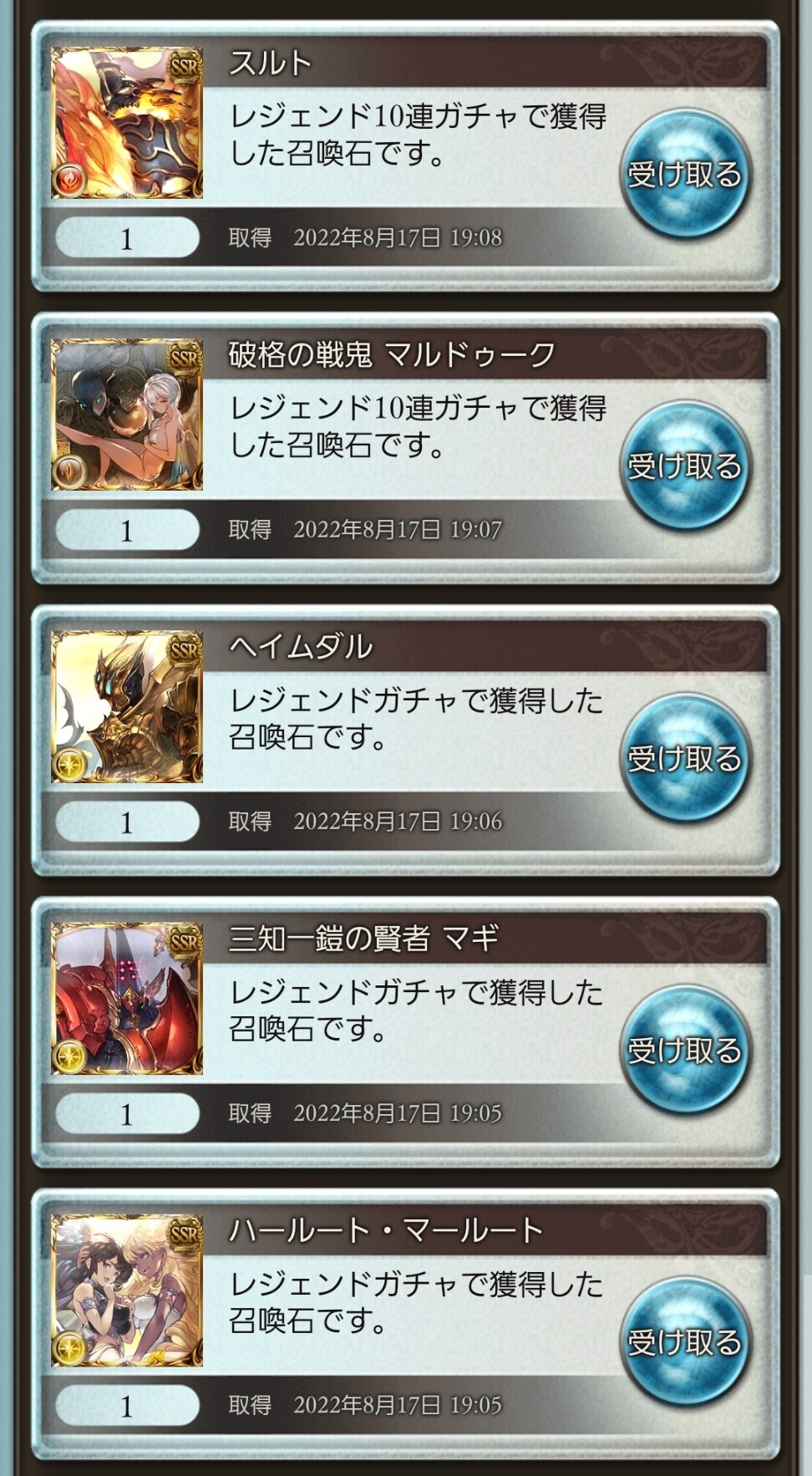
Task: Receive the 破格の戦鬼 マルドゥーク summon stone
Action: point(684,466)
